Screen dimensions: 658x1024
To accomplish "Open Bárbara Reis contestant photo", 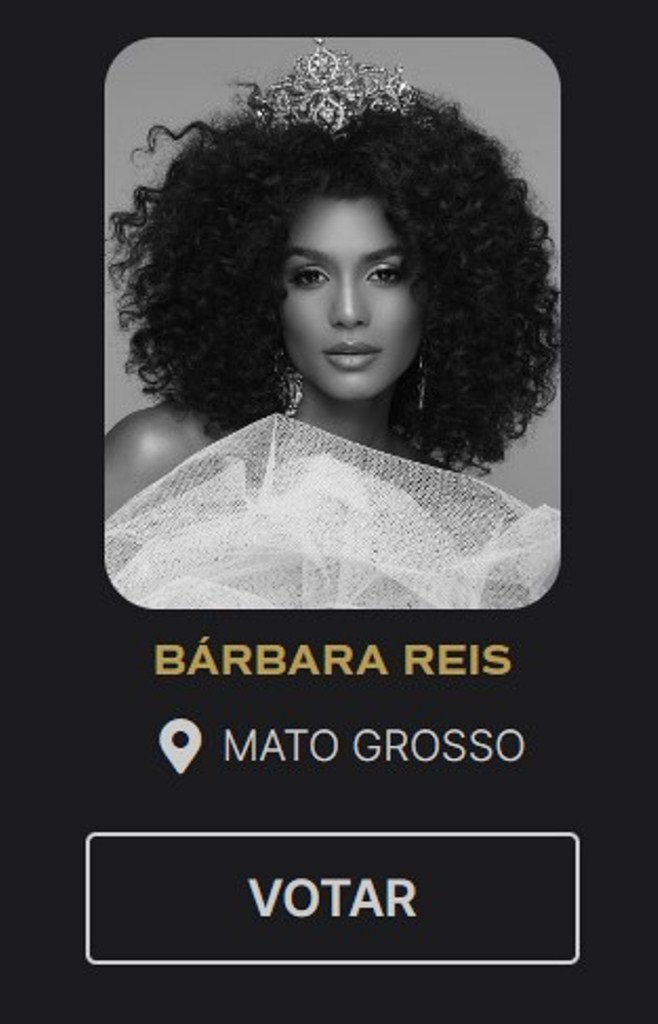I will (x=332, y=323).
